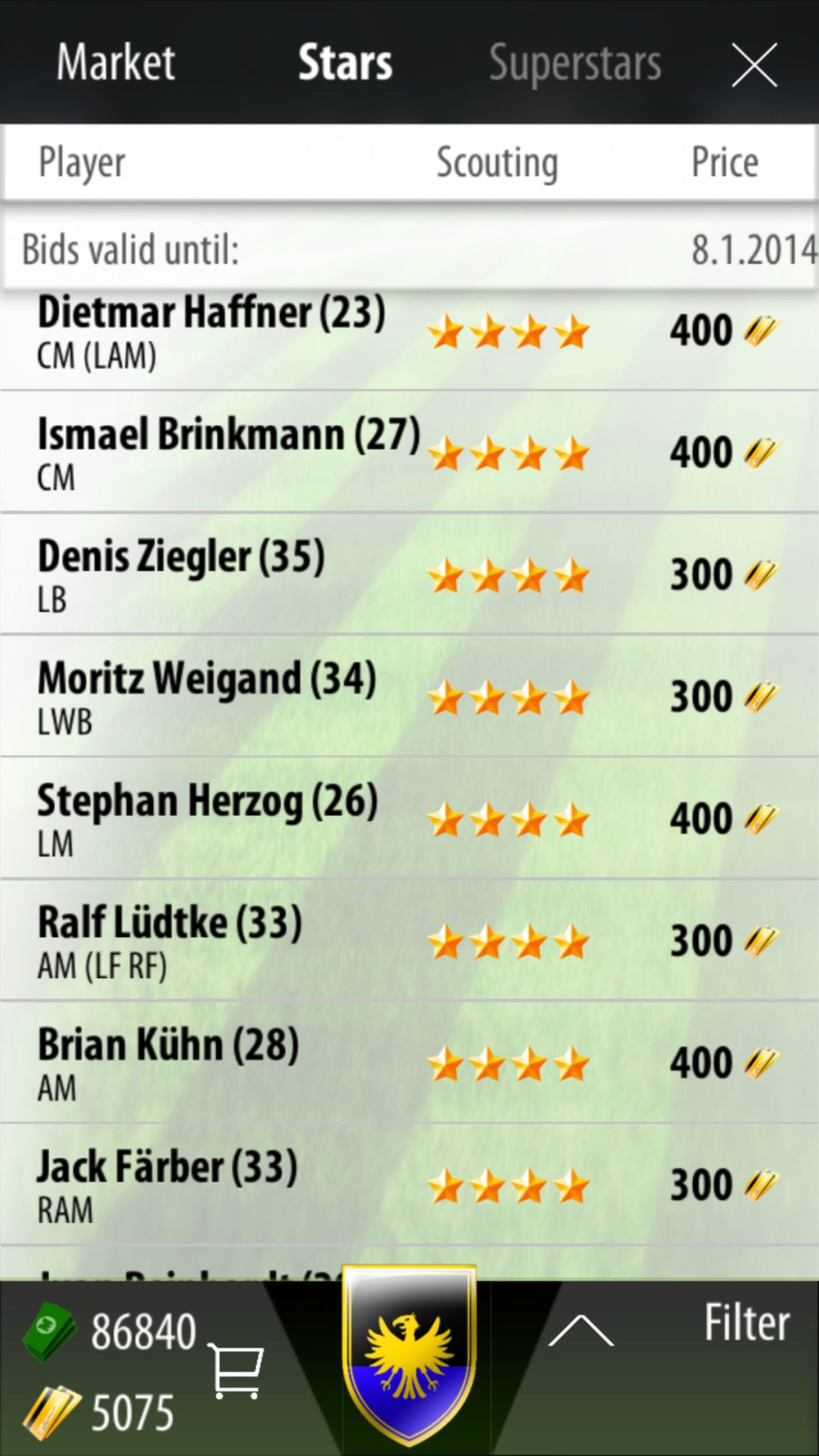Screen dimensions: 819x1456
Task: Expand the bottom menu arrow
Action: (x=581, y=1330)
